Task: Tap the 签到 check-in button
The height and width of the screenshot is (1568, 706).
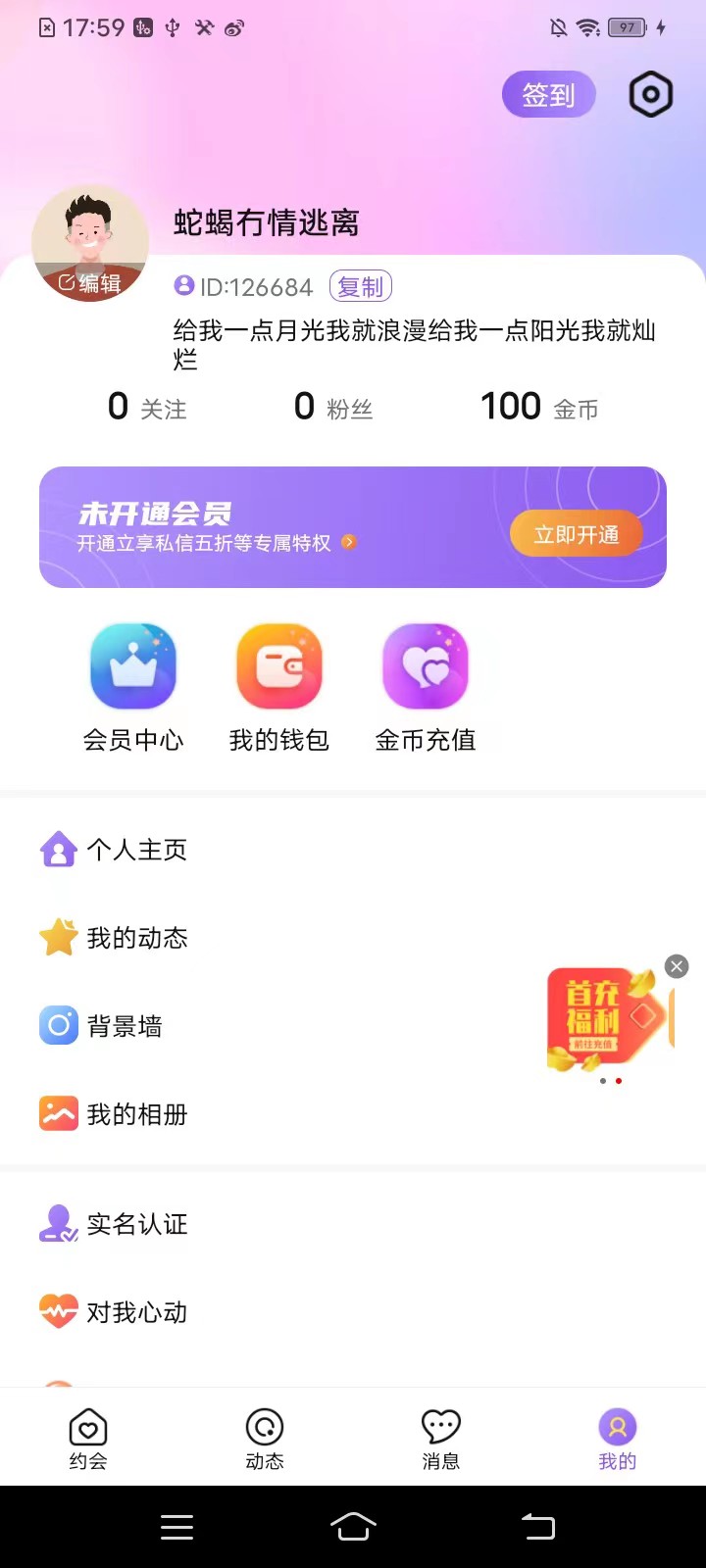Action: [548, 95]
